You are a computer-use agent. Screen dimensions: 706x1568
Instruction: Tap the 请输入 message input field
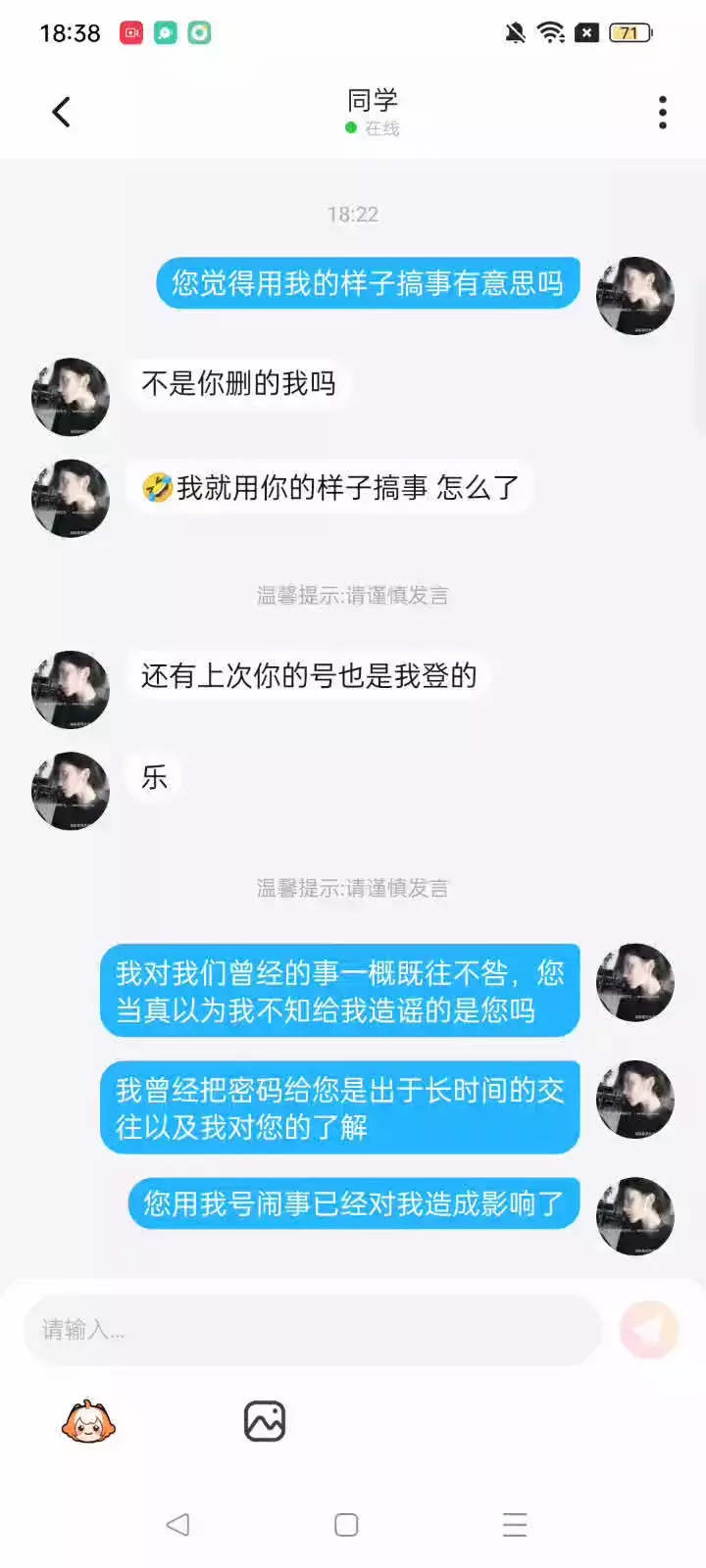(312, 1330)
